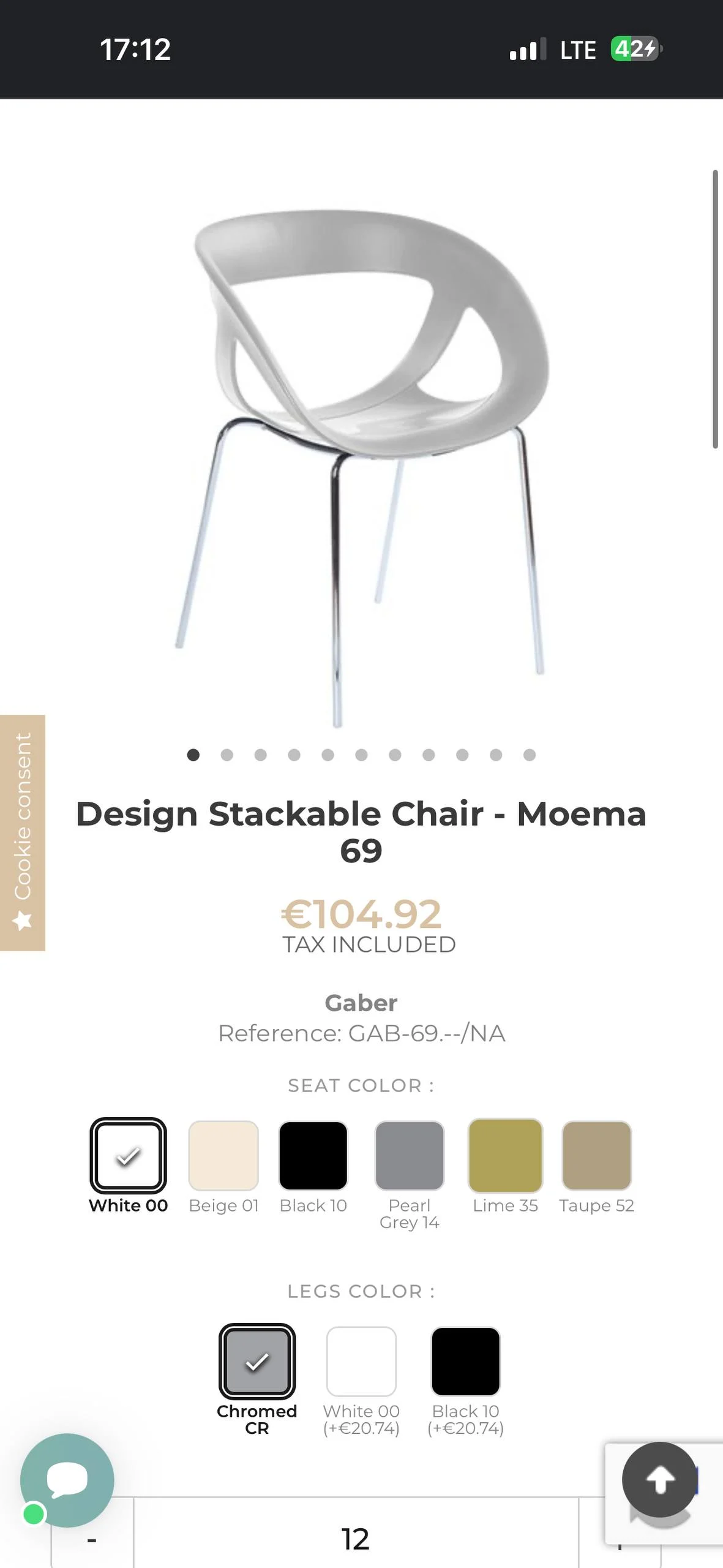Choose the Taupe 52 seat color
The height and width of the screenshot is (1568, 723).
(597, 1155)
